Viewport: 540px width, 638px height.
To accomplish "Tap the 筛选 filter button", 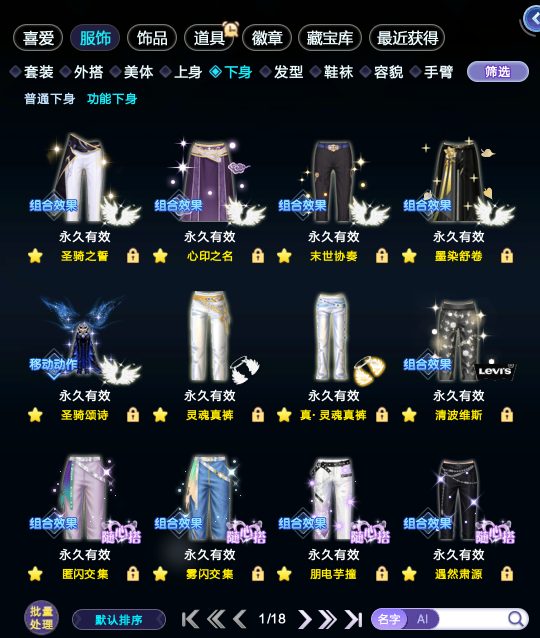I will [498, 72].
